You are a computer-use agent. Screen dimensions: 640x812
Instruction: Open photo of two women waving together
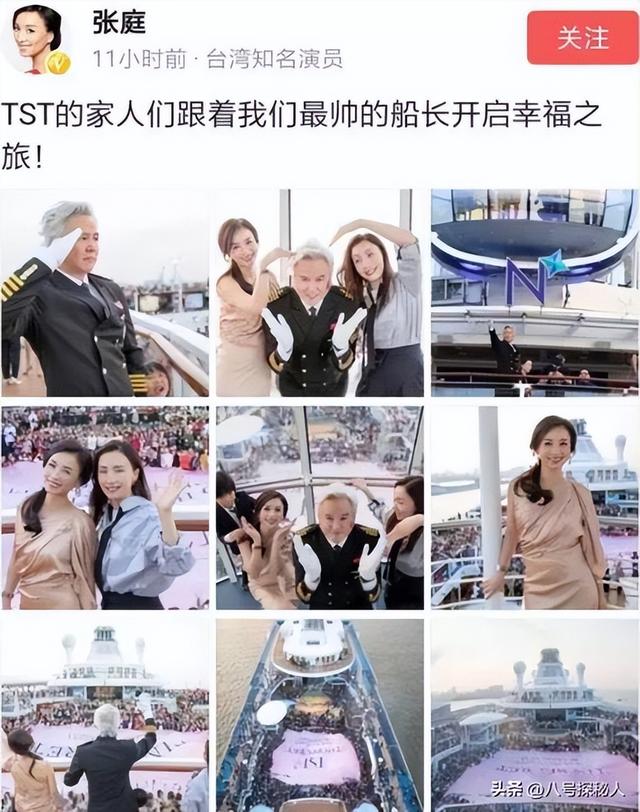[x=105, y=507]
